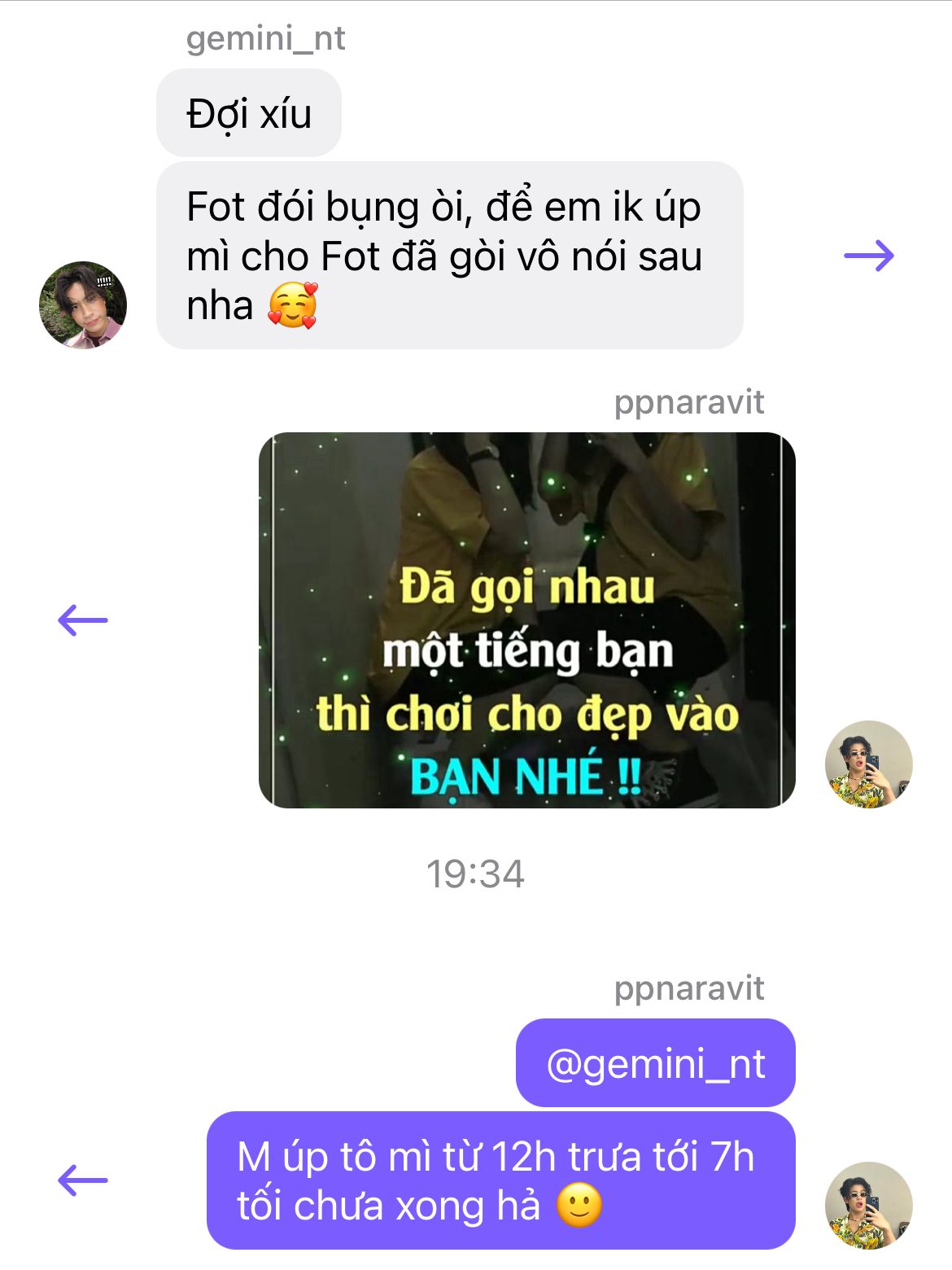Open ppnaravit's avatar beside the last message
Image resolution: width=952 pixels, height=1270 pixels.
click(x=868, y=1206)
